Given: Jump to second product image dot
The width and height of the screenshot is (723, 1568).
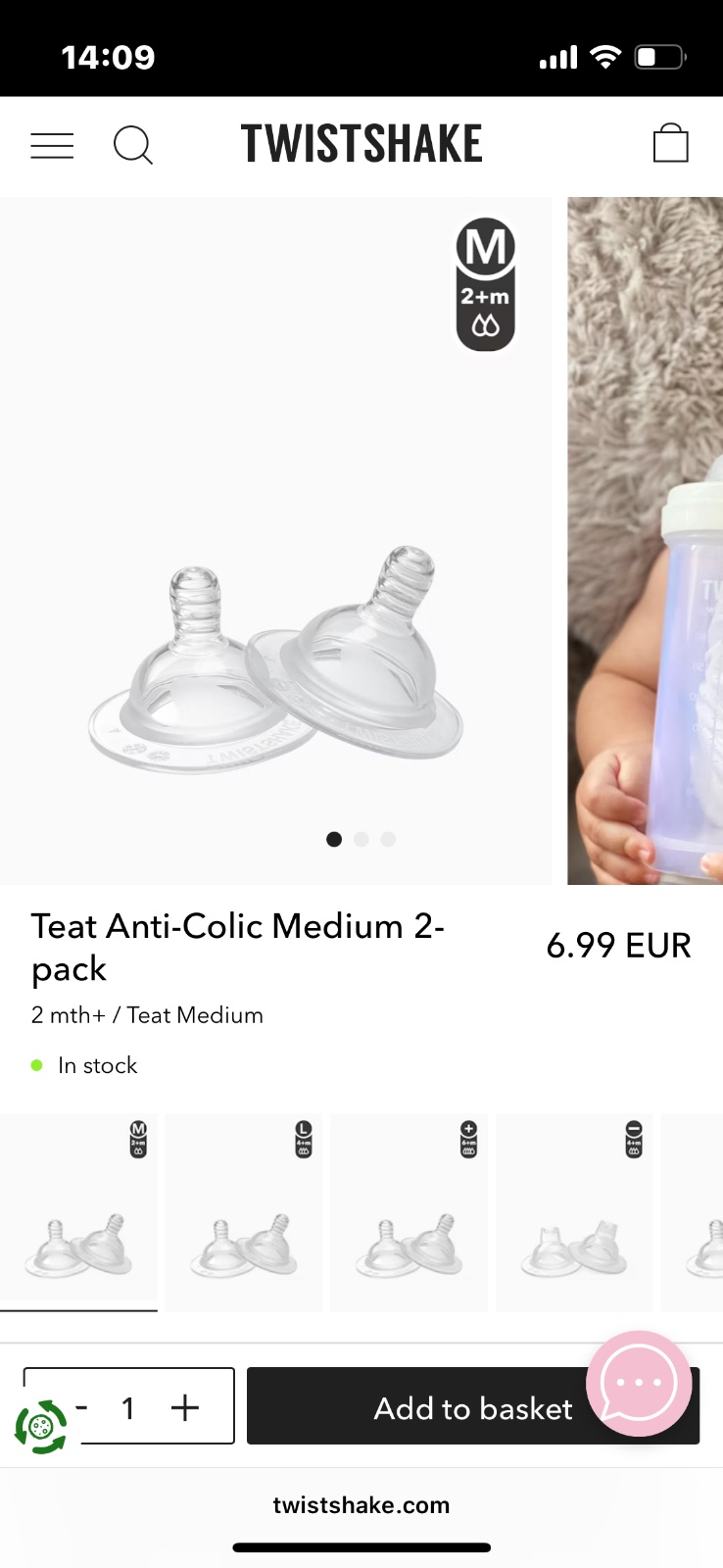Looking at the screenshot, I should [361, 839].
